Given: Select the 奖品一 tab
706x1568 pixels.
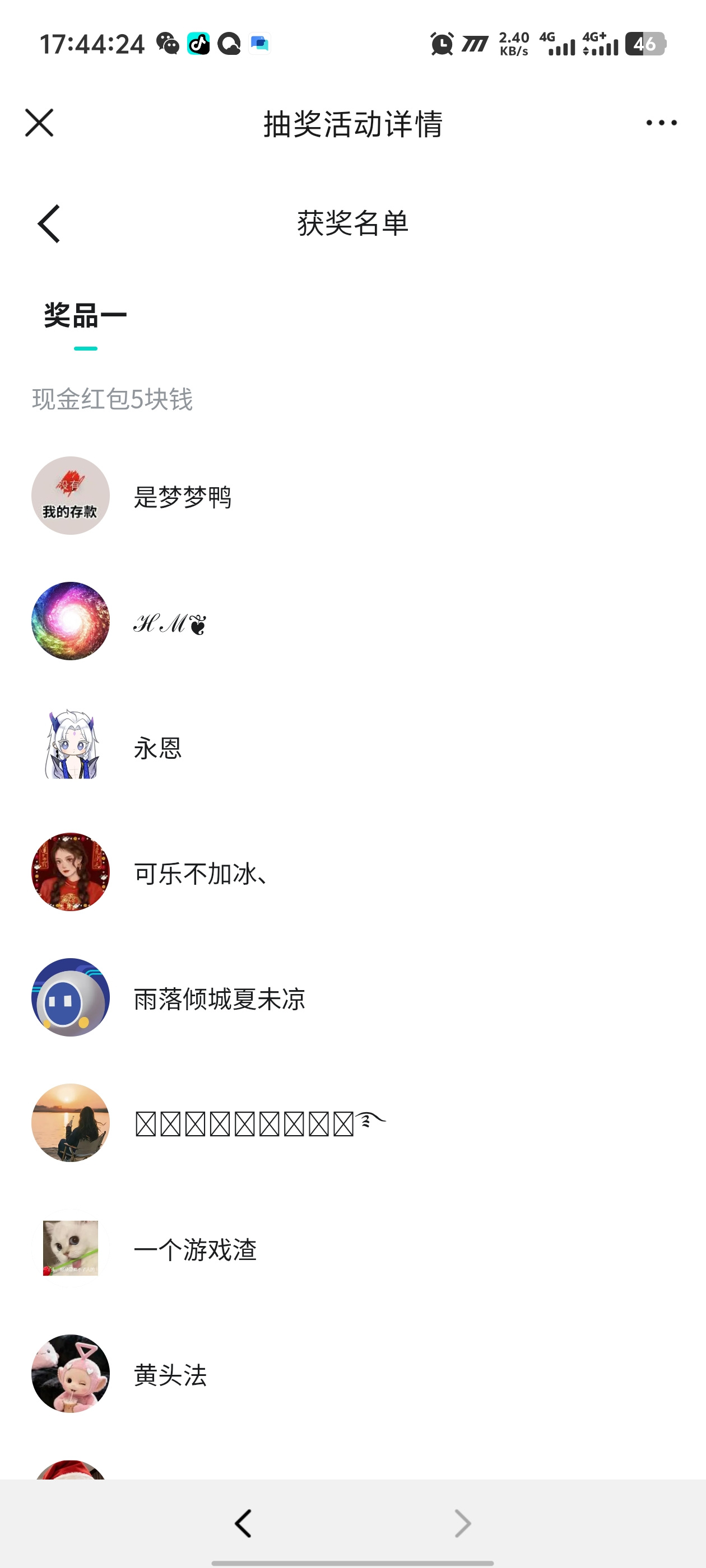Looking at the screenshot, I should pyautogui.click(x=85, y=315).
